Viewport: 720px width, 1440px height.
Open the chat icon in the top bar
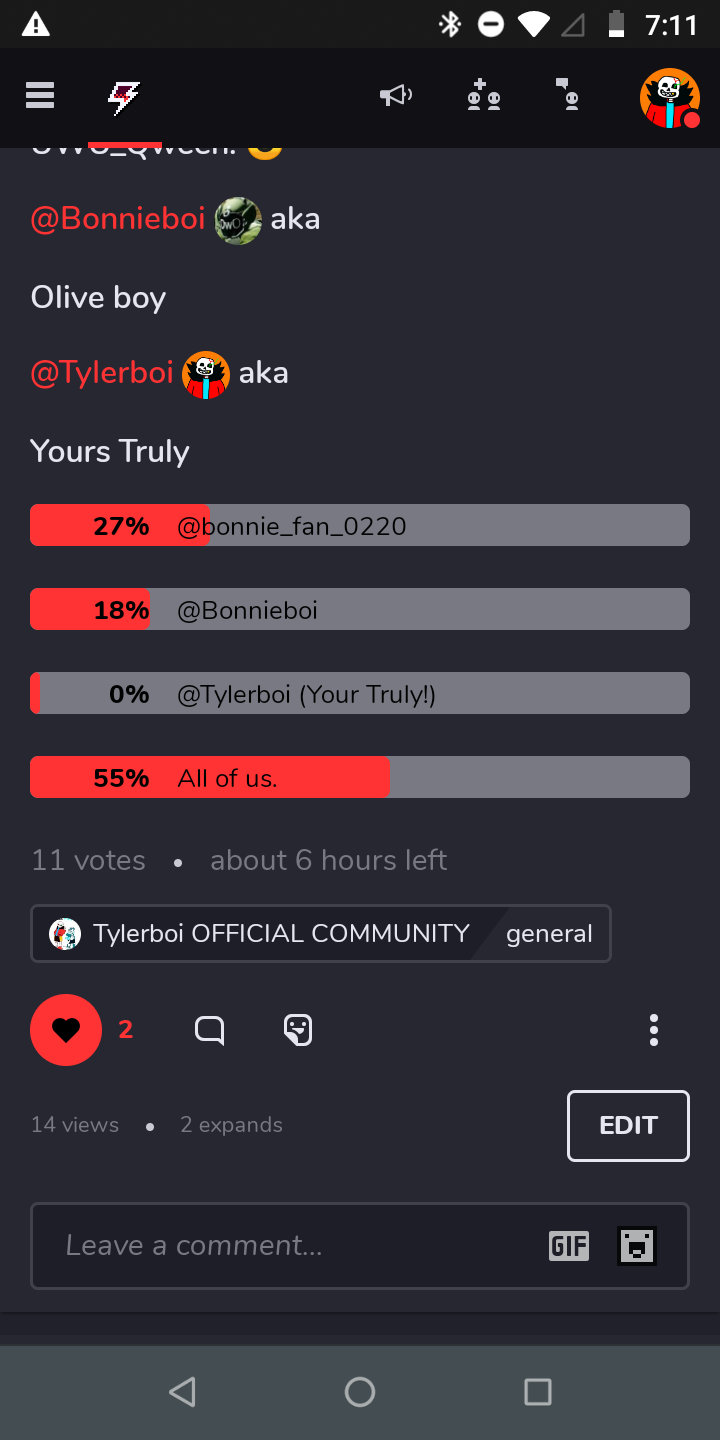tap(568, 95)
